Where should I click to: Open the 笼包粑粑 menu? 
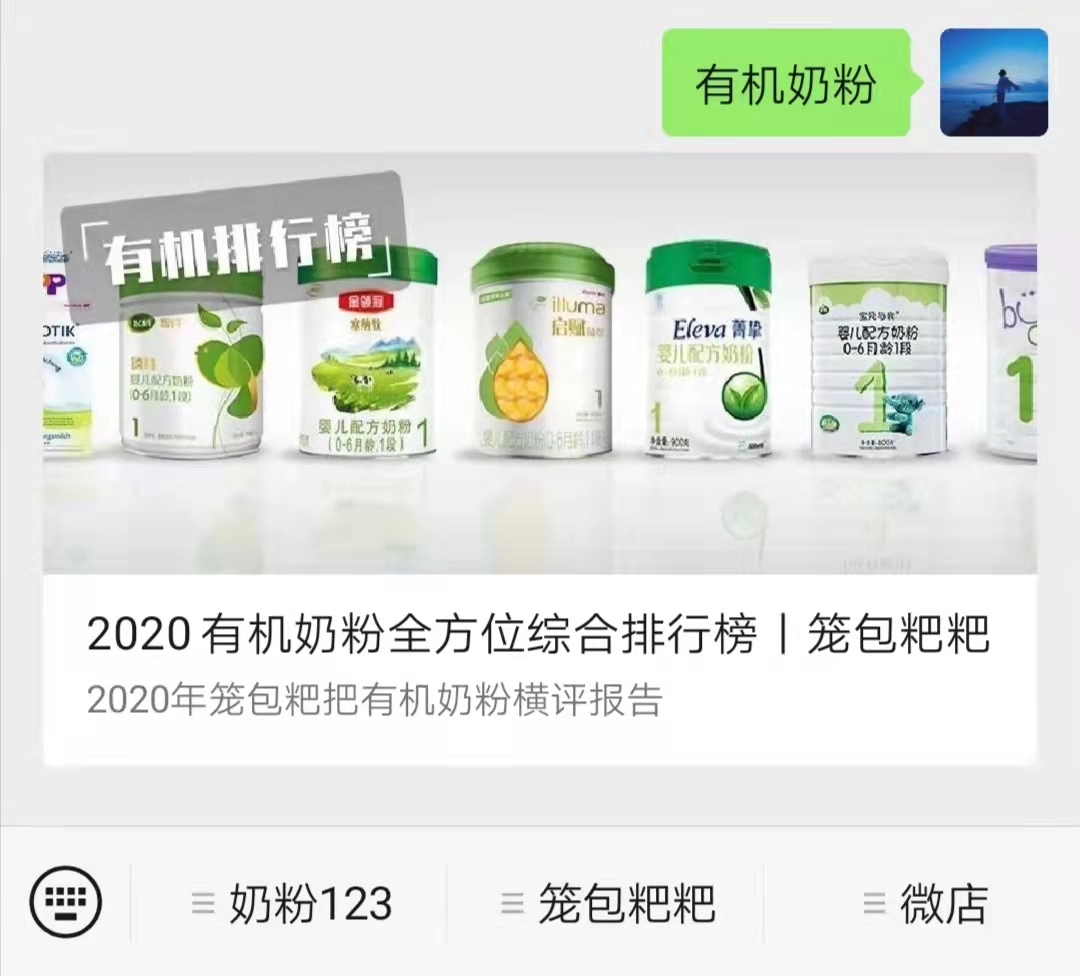pos(608,904)
